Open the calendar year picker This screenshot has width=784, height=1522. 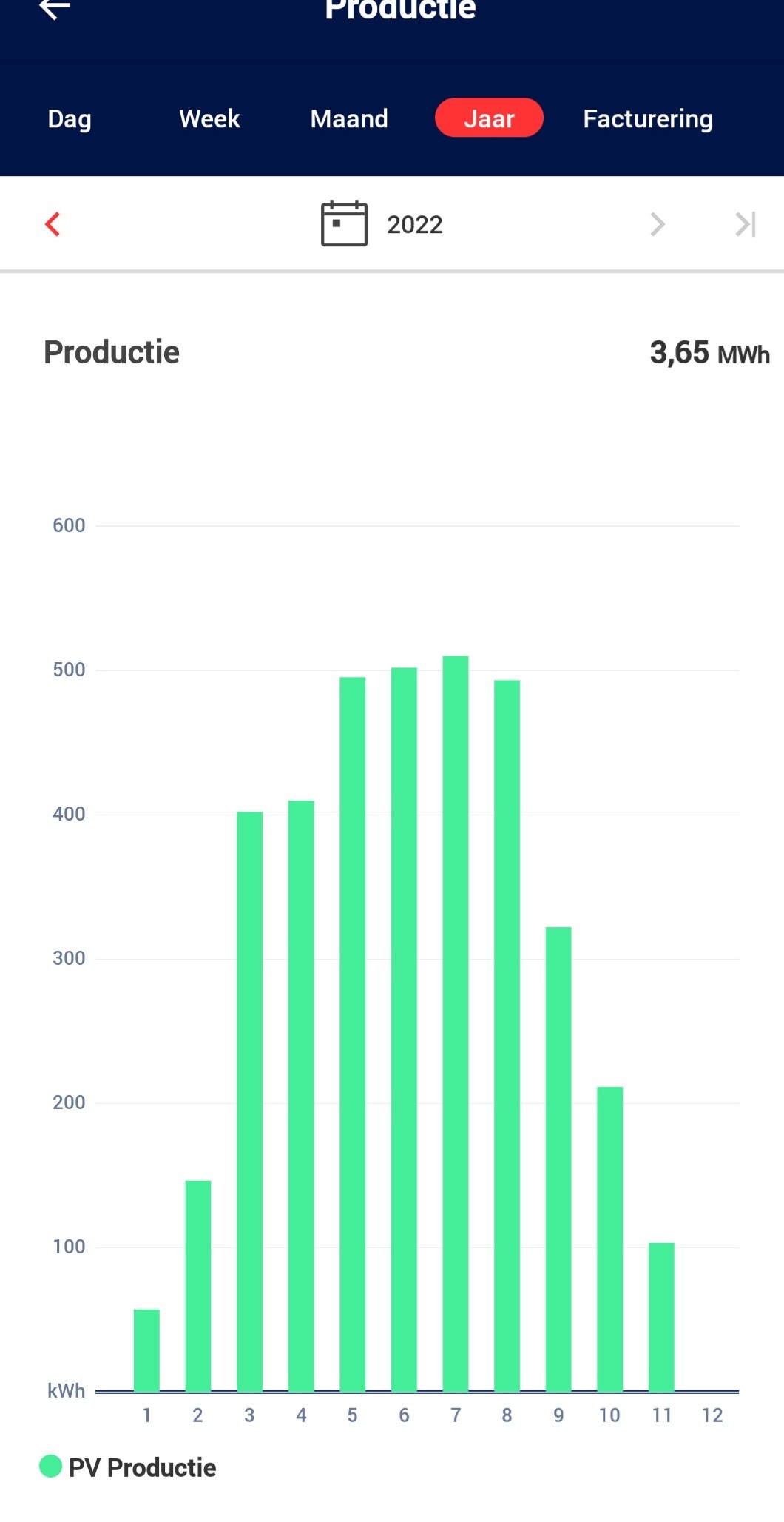(x=344, y=223)
